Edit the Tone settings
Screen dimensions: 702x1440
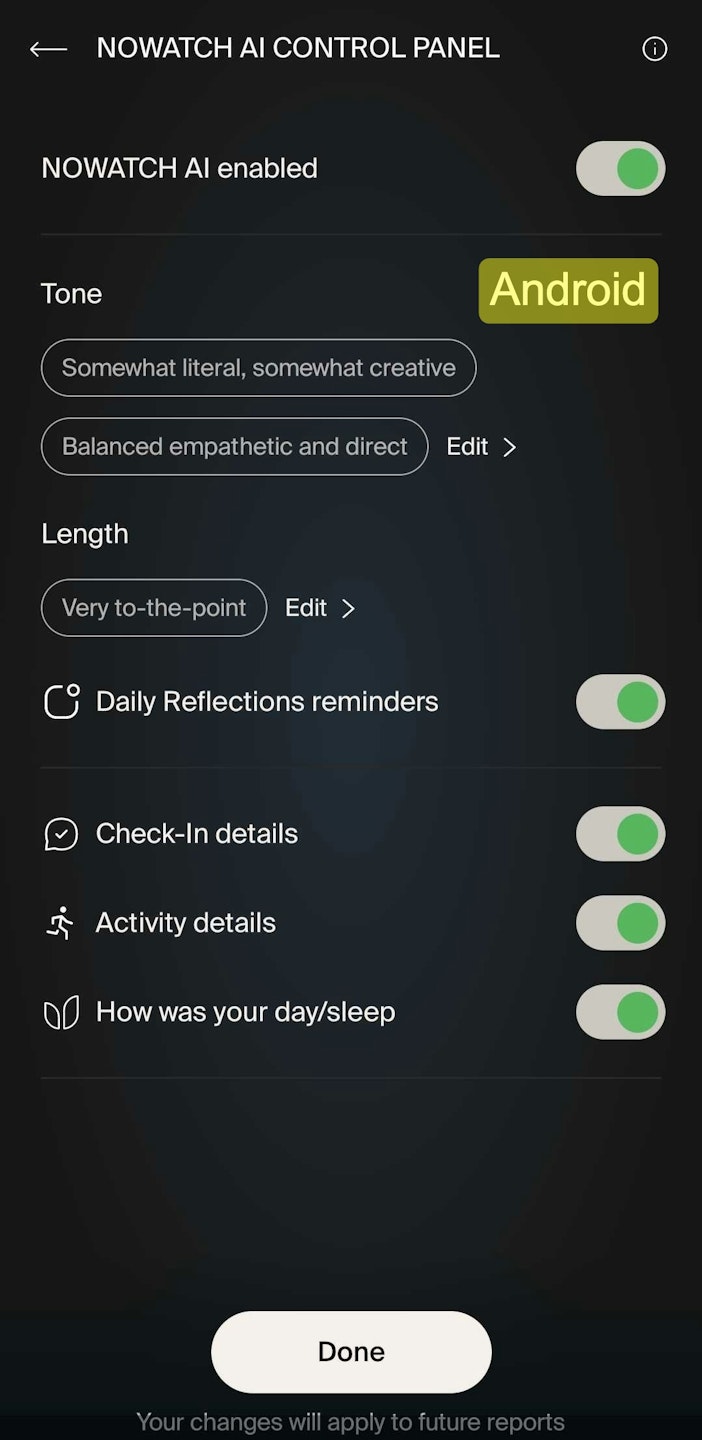(481, 447)
